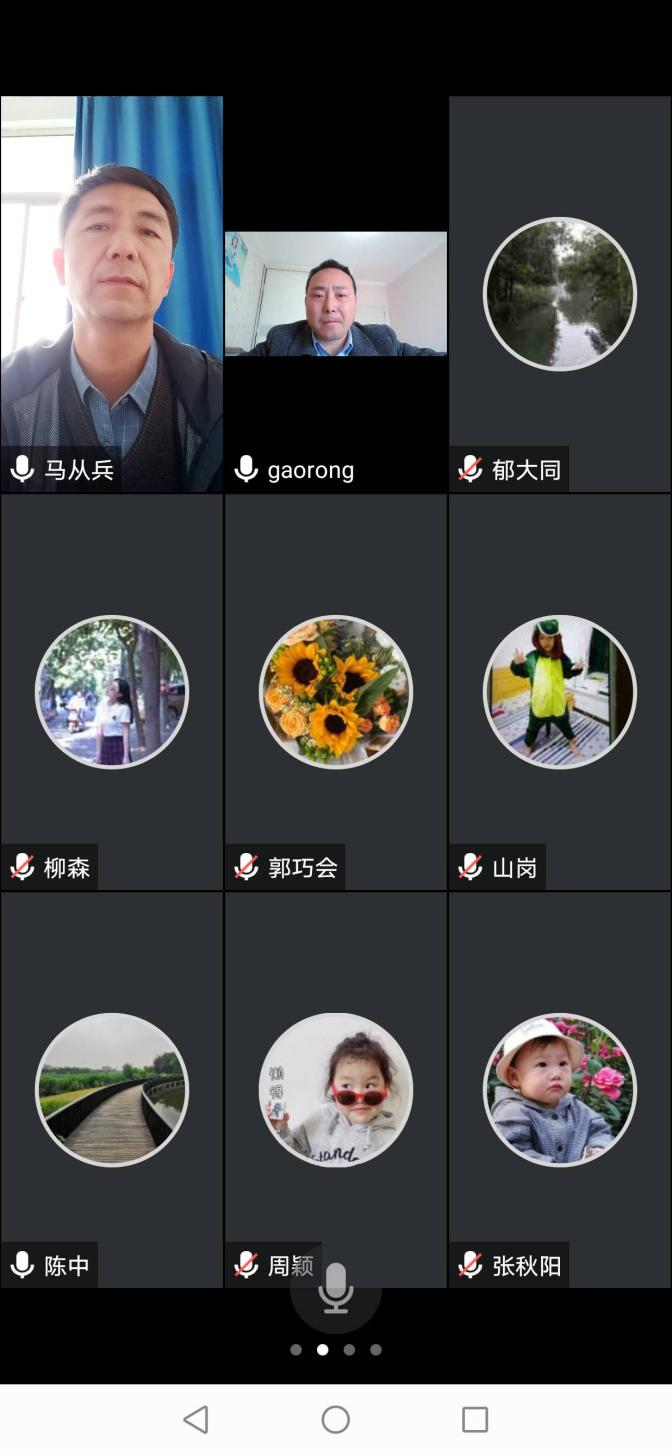Tap participant tile of 周颖
Image resolution: width=672 pixels, height=1455 pixels.
point(335,1090)
